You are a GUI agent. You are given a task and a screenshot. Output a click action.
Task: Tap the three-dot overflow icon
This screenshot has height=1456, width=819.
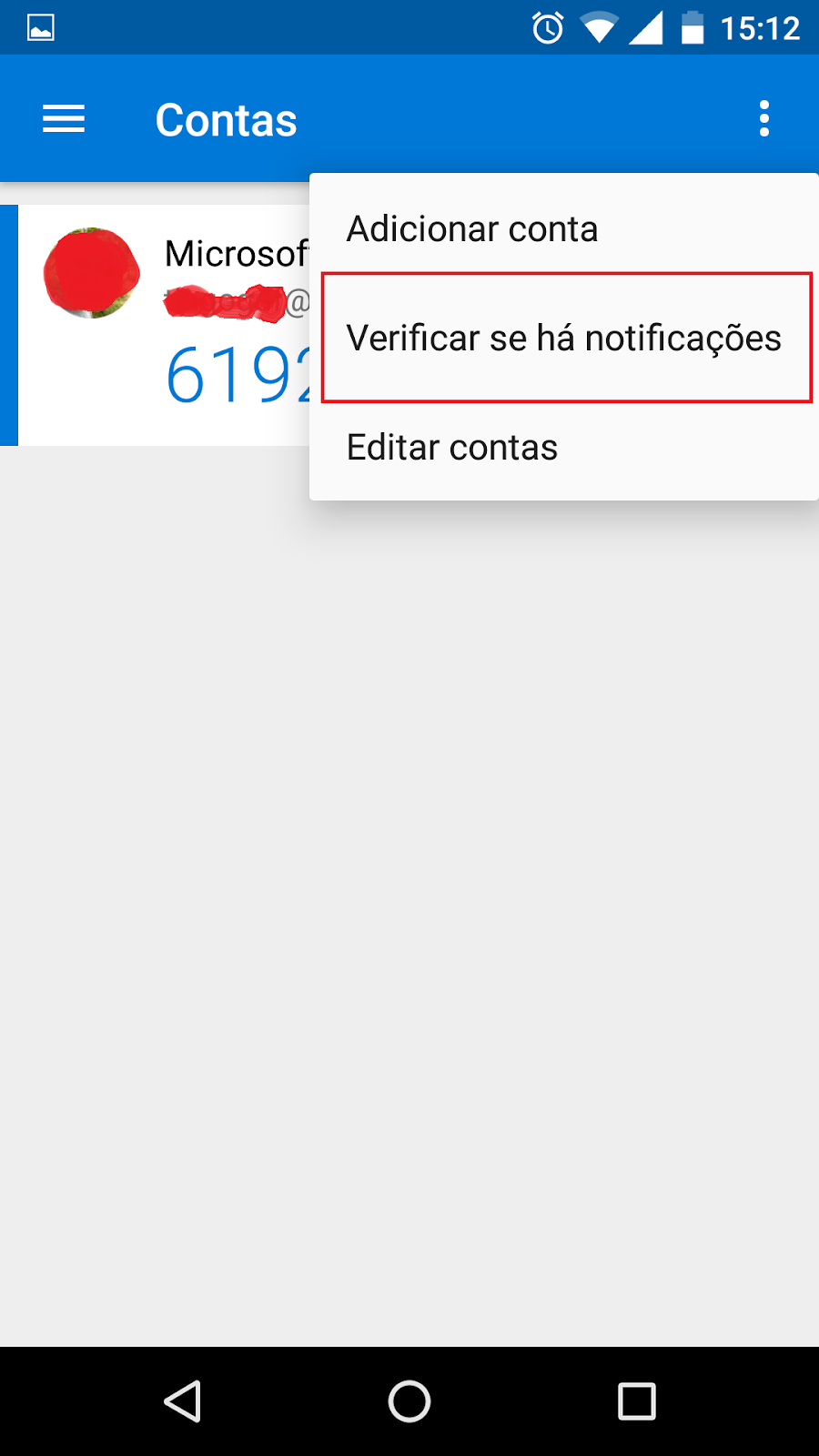(x=764, y=119)
